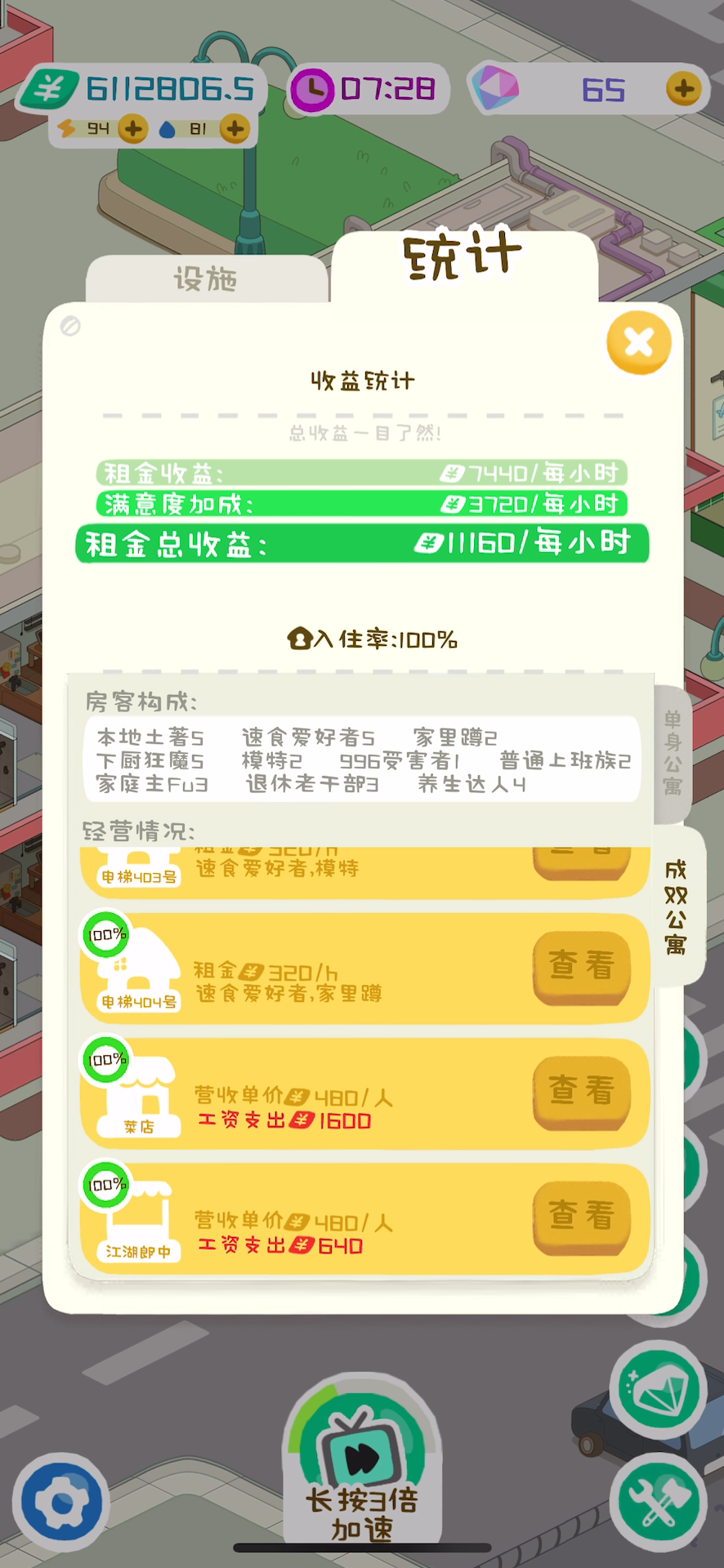View details for 菜店 shop
The image size is (724, 1568).
click(x=582, y=1092)
